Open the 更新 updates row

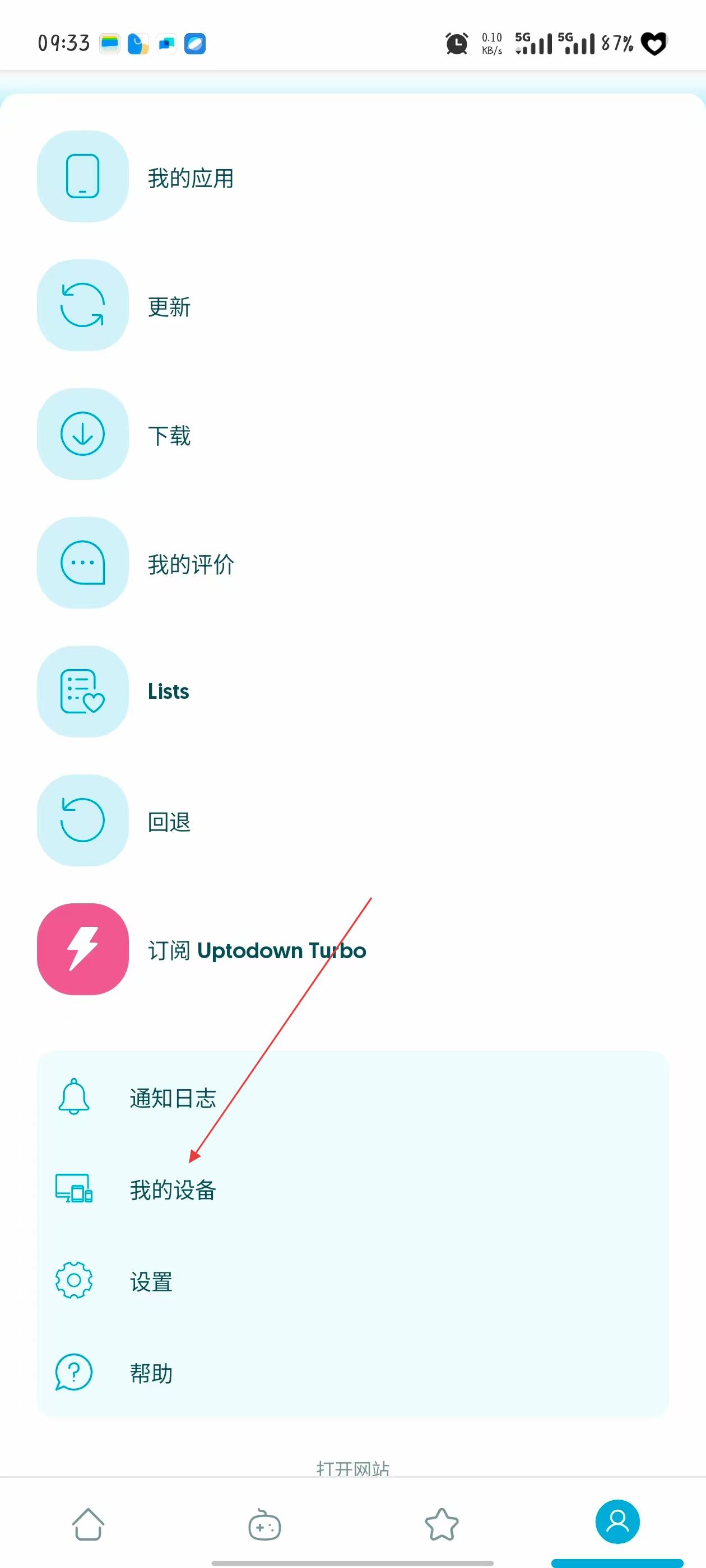pos(169,306)
